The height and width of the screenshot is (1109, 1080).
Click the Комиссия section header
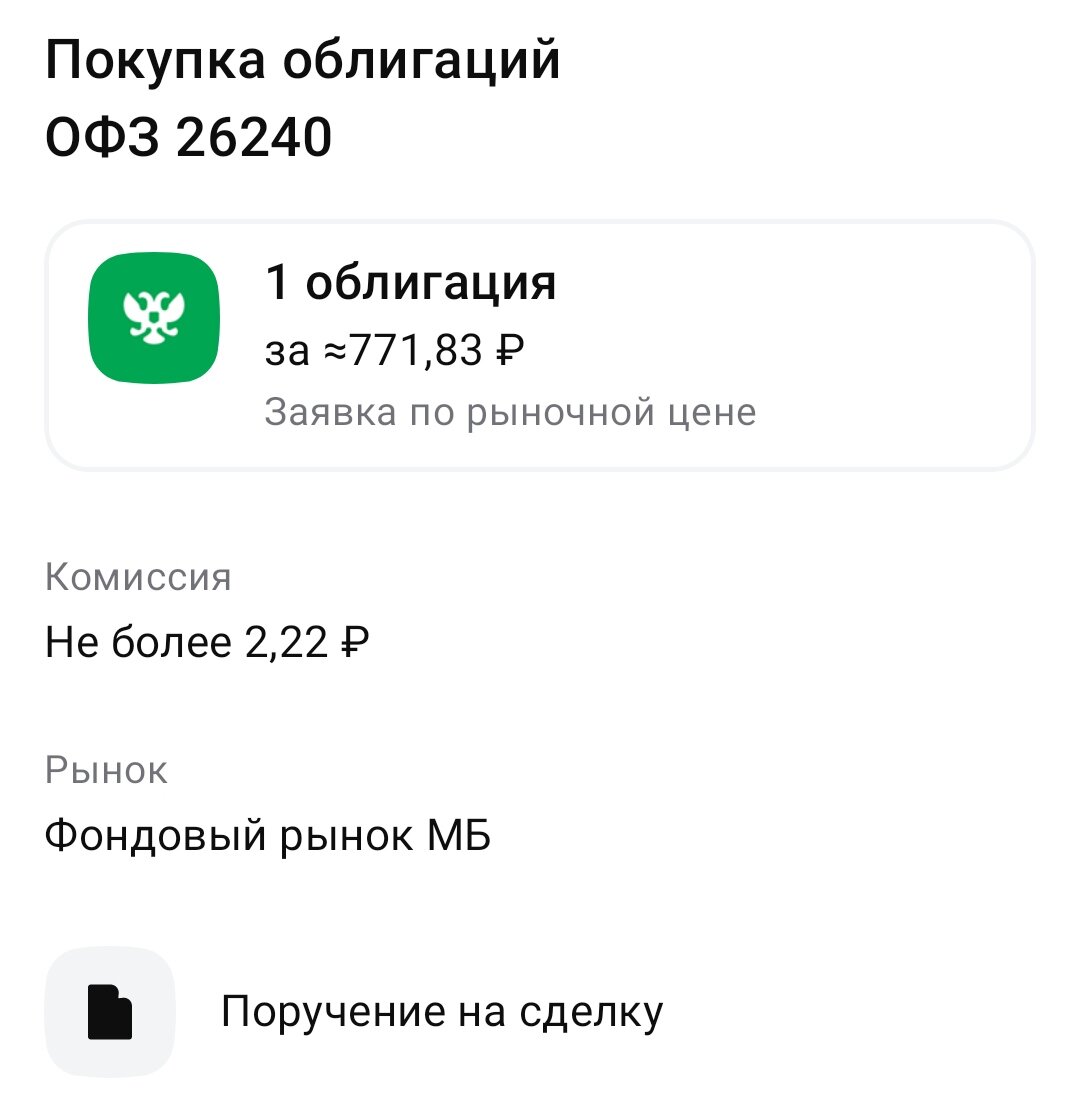[x=139, y=576]
